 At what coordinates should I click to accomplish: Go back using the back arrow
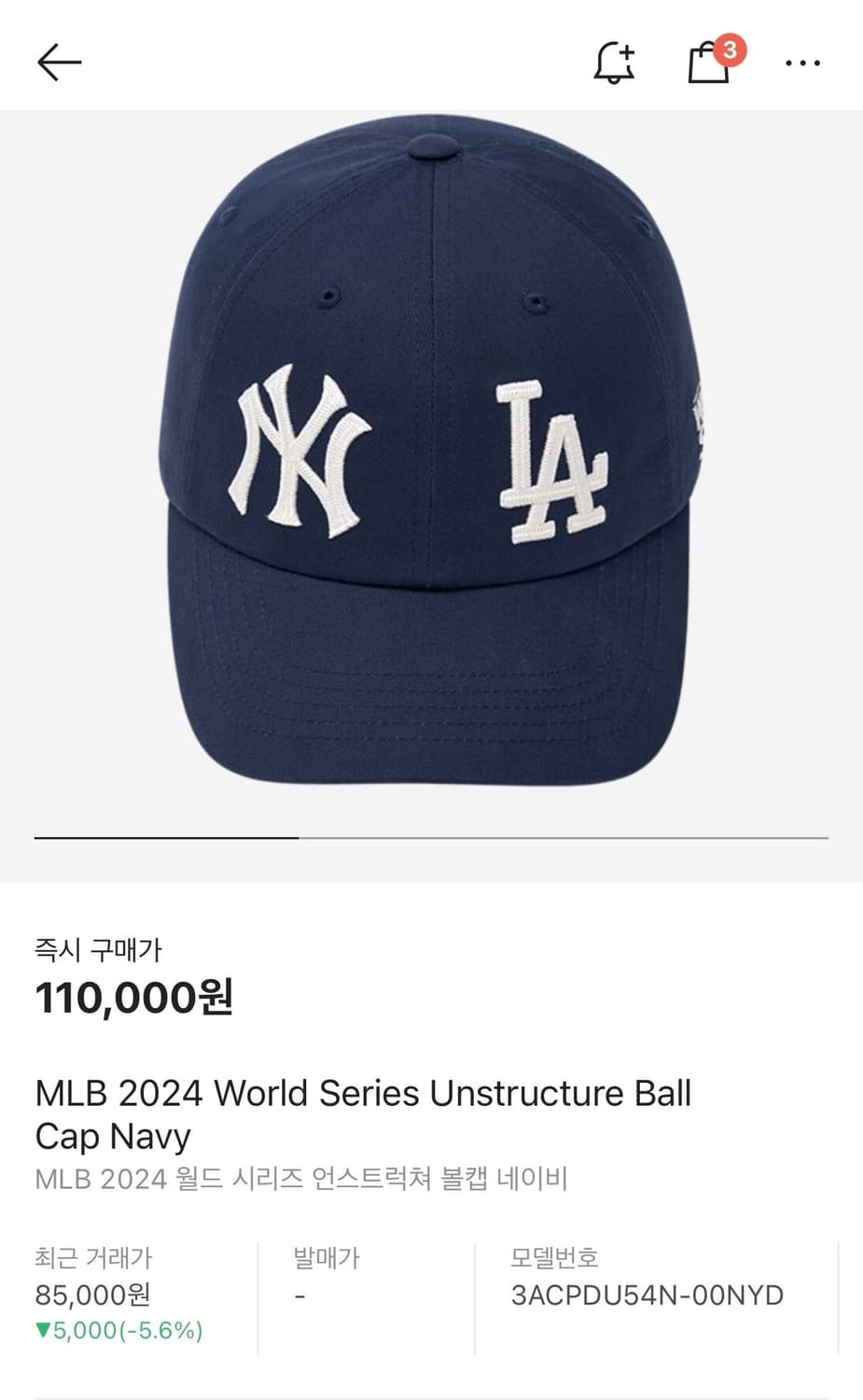[59, 63]
